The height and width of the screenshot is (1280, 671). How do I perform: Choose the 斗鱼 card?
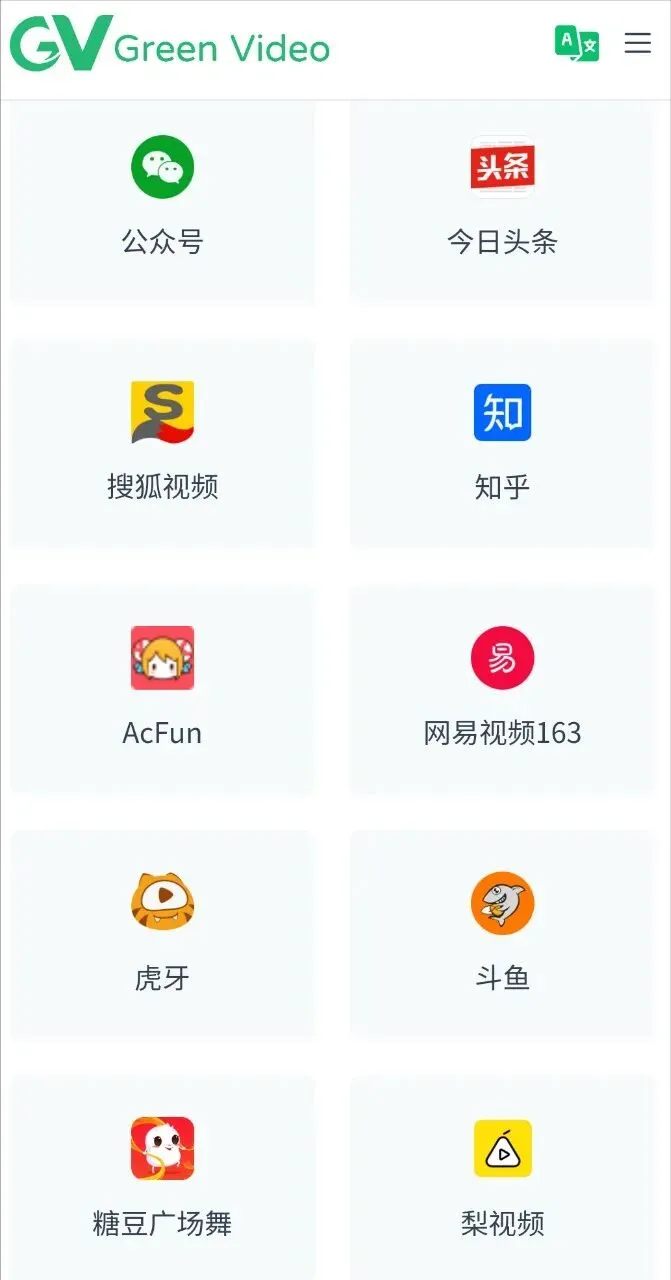coord(502,935)
